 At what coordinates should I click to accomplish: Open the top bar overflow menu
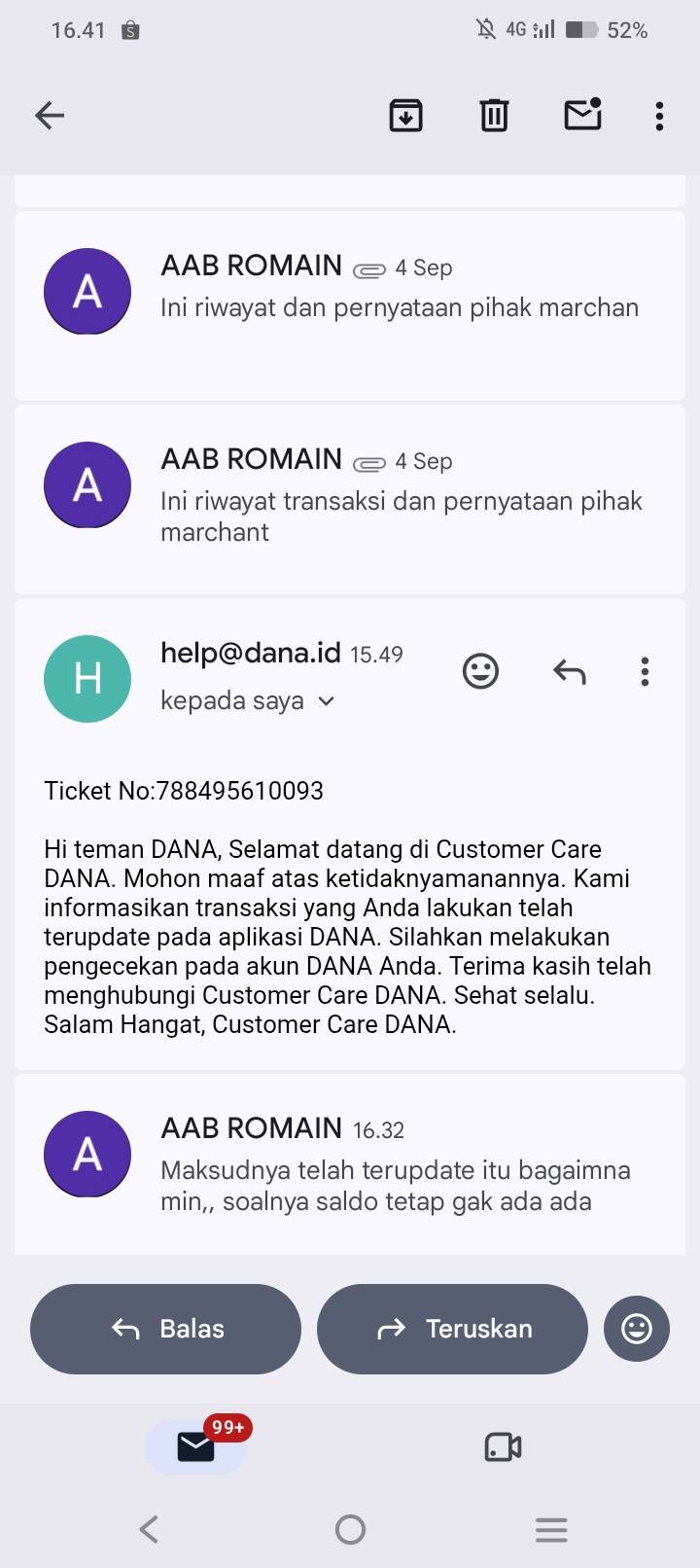coord(659,116)
